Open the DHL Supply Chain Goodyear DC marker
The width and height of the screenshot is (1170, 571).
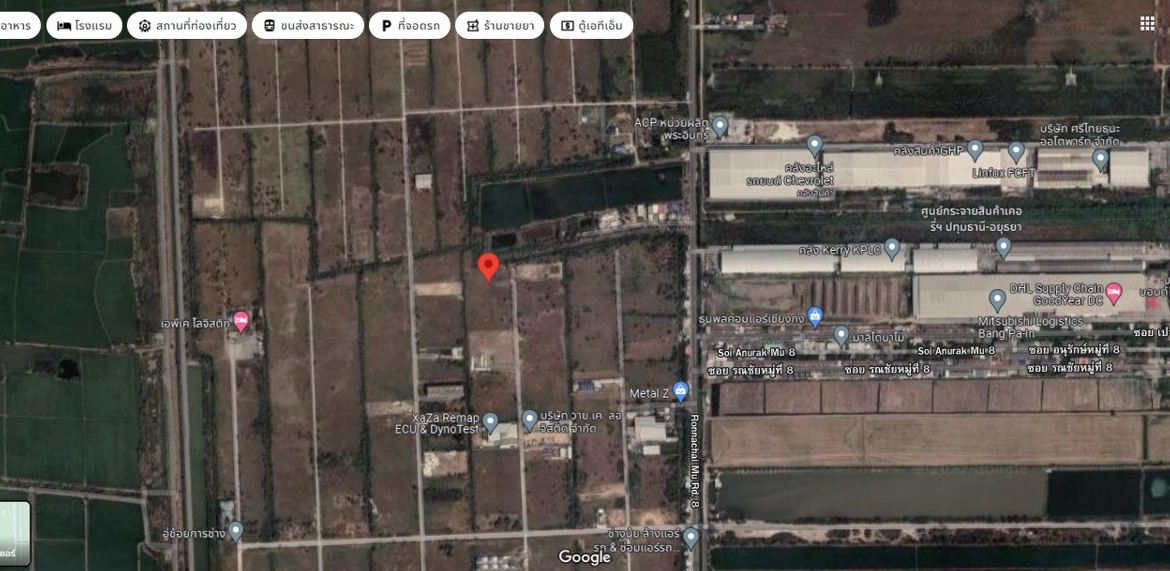point(1113,292)
